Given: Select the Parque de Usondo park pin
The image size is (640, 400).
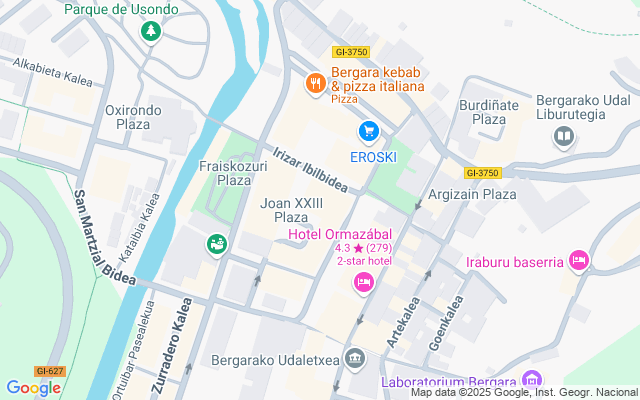Looking at the screenshot, I should [151, 31].
